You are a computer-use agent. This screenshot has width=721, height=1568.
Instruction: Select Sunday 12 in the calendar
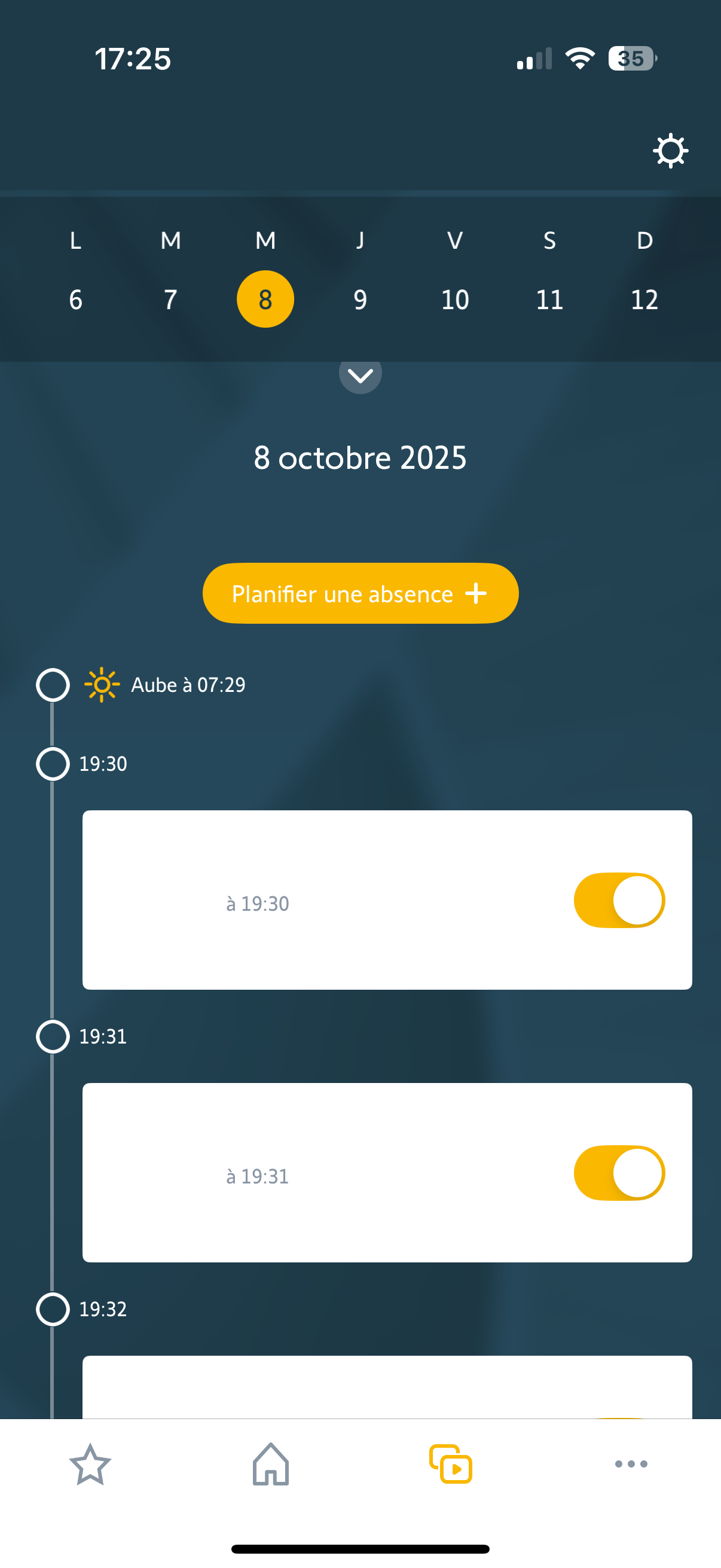644,300
